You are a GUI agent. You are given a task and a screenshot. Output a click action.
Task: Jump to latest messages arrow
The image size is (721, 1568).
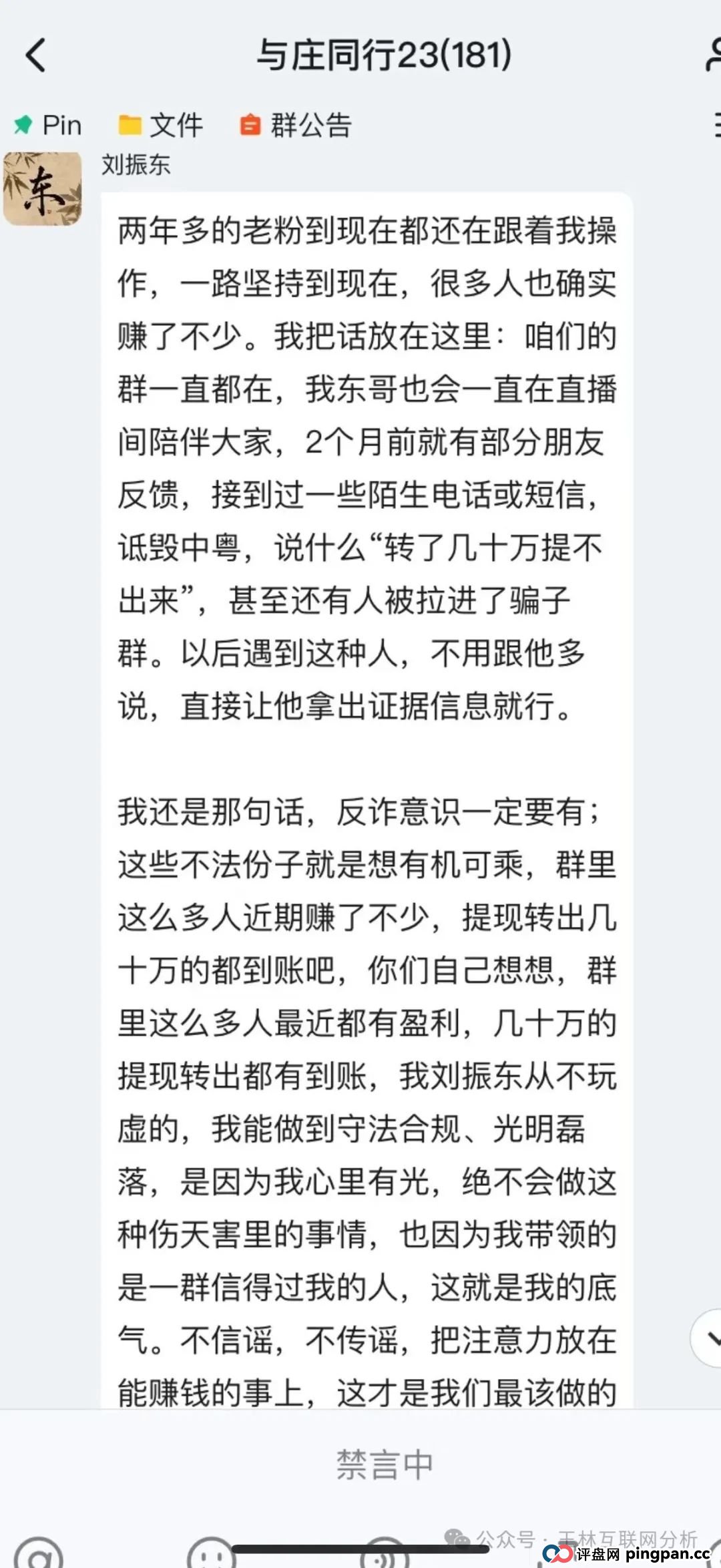coord(710,1338)
